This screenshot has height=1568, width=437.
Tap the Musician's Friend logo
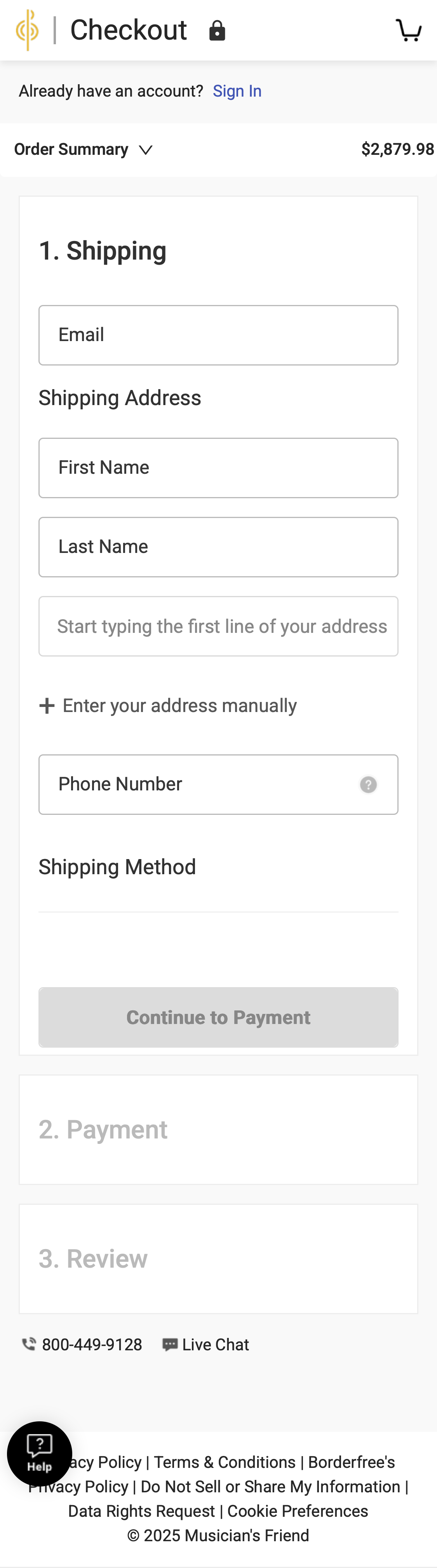pos(28,30)
